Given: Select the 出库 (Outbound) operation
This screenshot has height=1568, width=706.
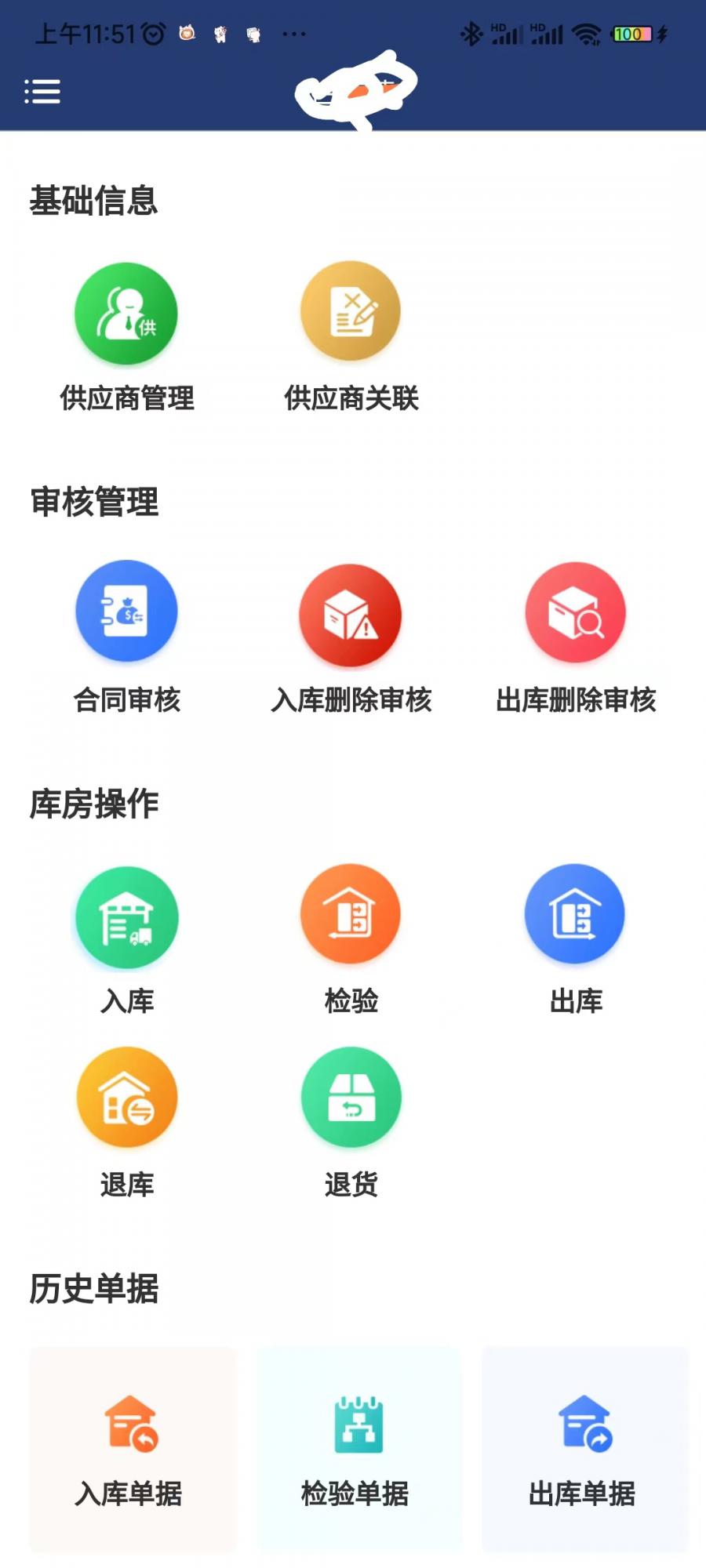Looking at the screenshot, I should pyautogui.click(x=574, y=916).
